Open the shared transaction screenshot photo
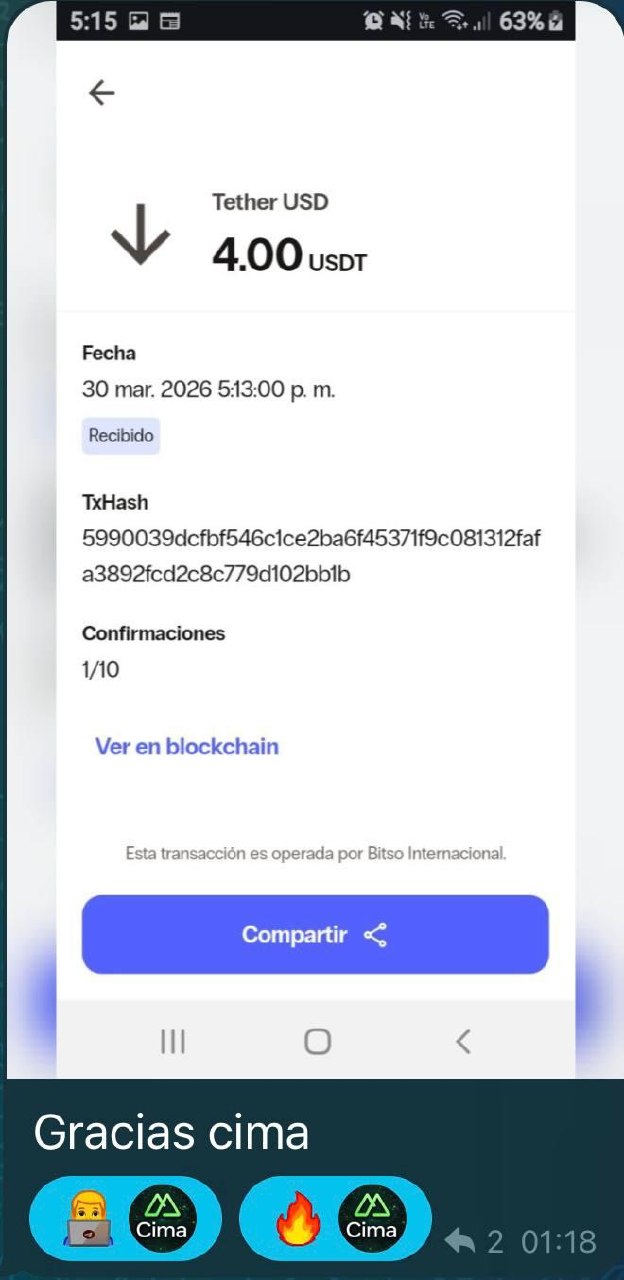Screen dimensions: 624x1280 [315, 540]
